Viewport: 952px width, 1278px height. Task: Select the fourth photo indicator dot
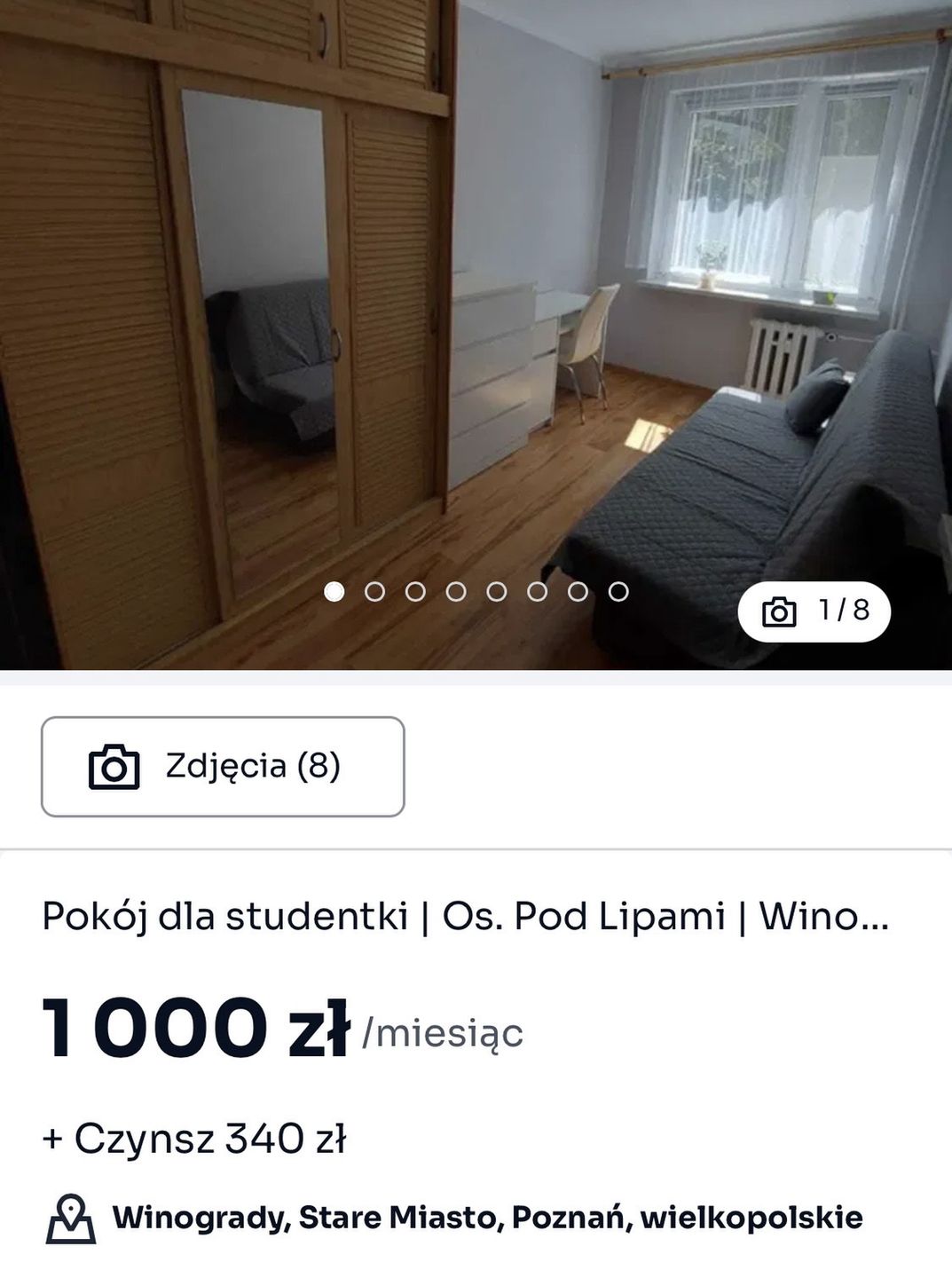coord(454,589)
